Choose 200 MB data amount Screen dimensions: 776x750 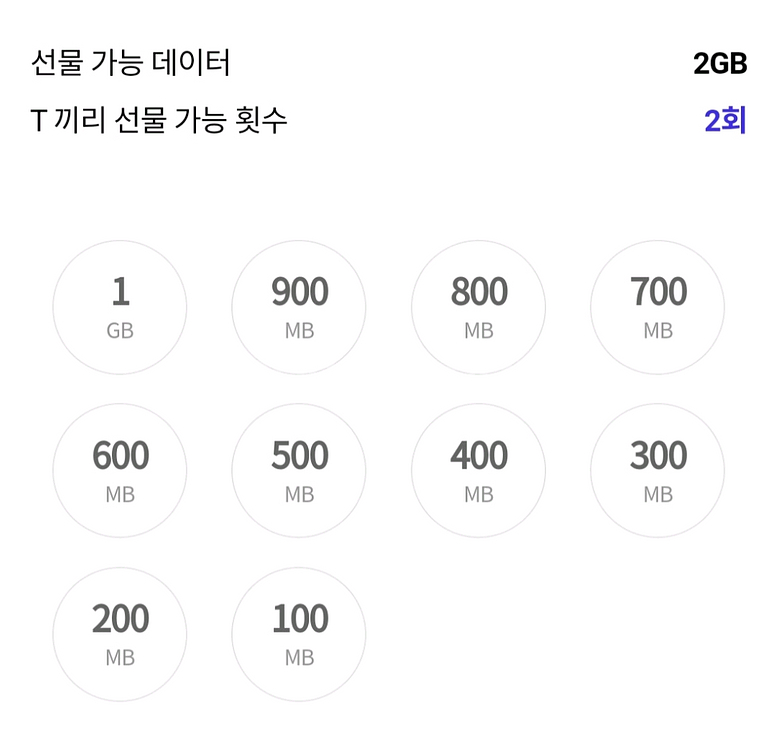point(119,634)
